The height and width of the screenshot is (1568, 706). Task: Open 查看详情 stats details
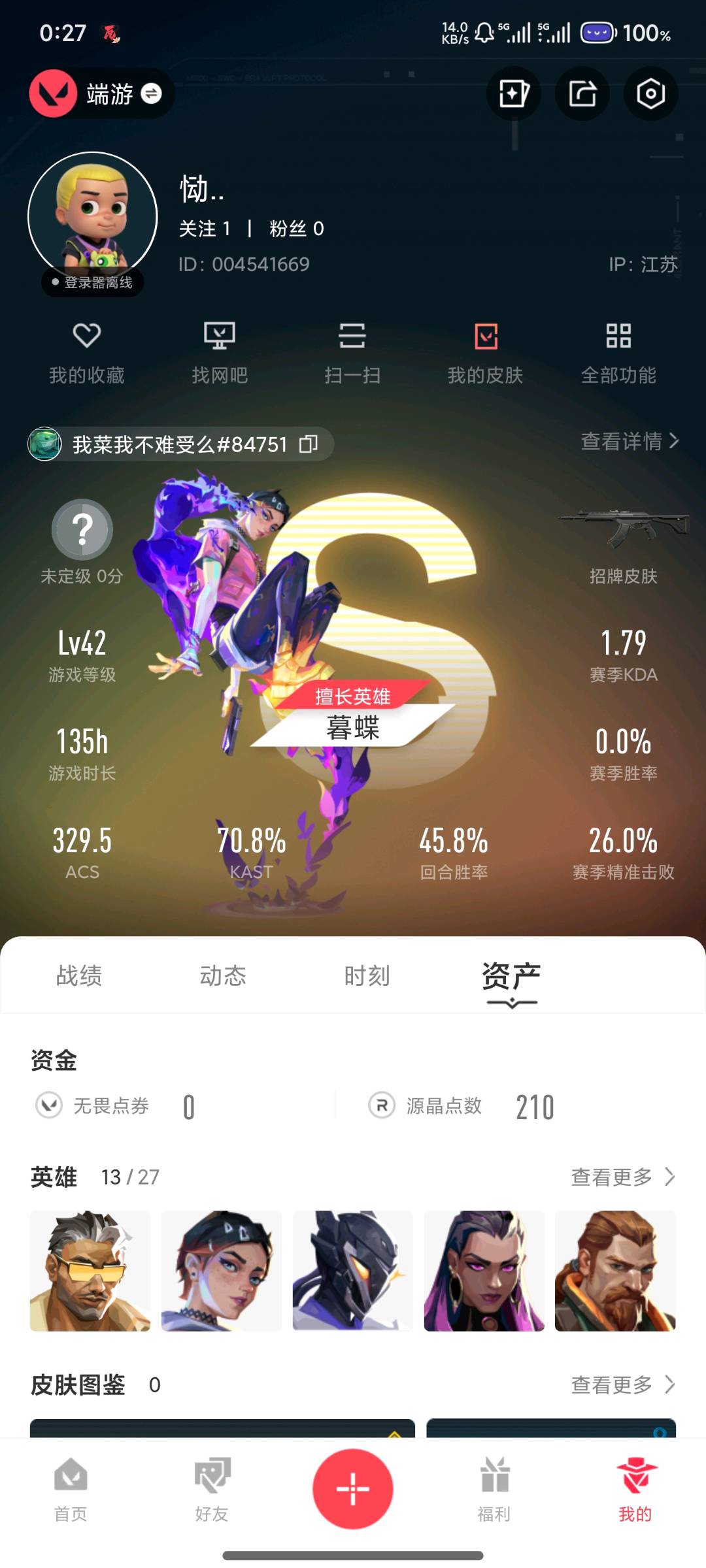(x=629, y=442)
